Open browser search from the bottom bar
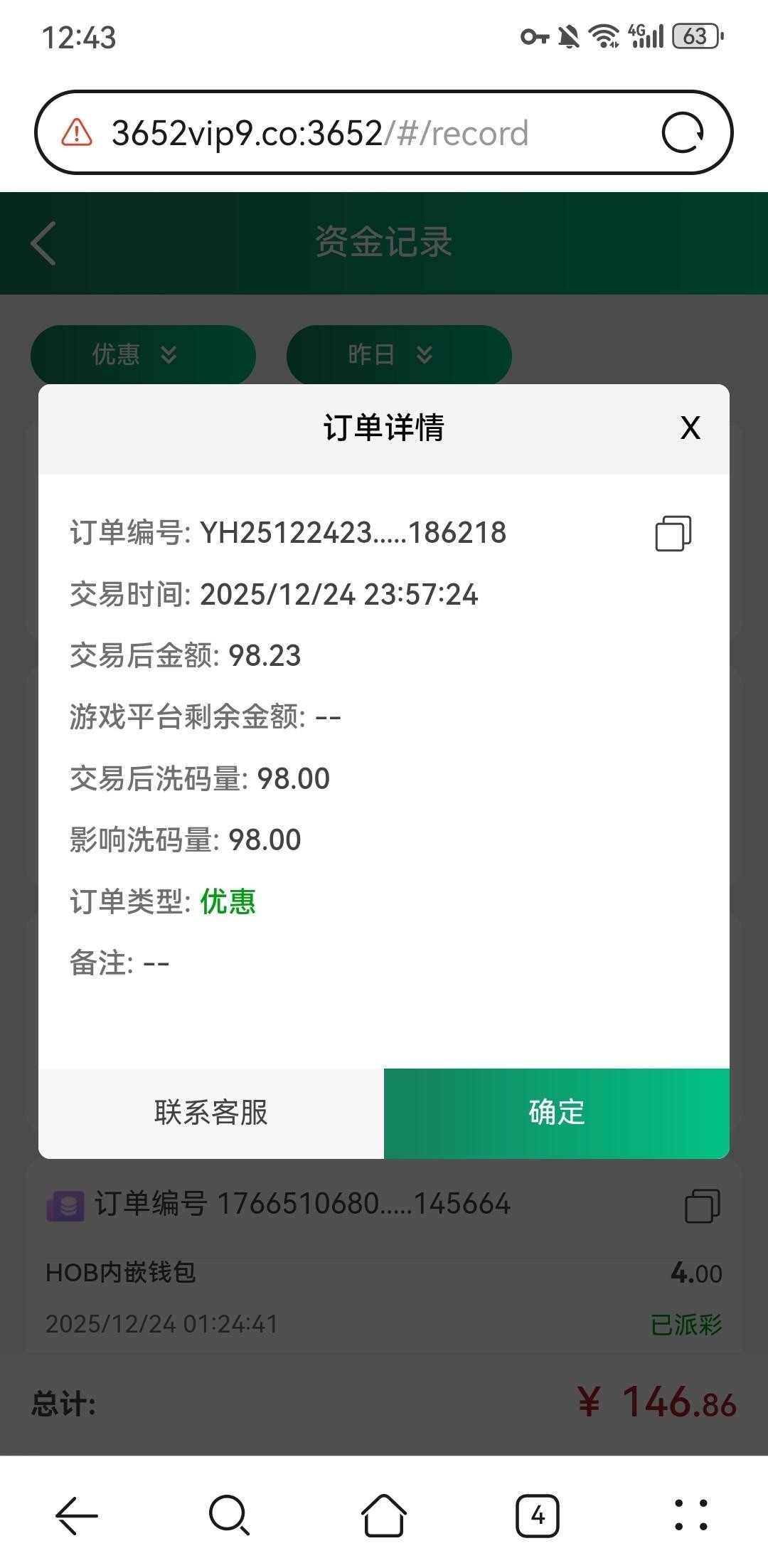 point(229,1516)
